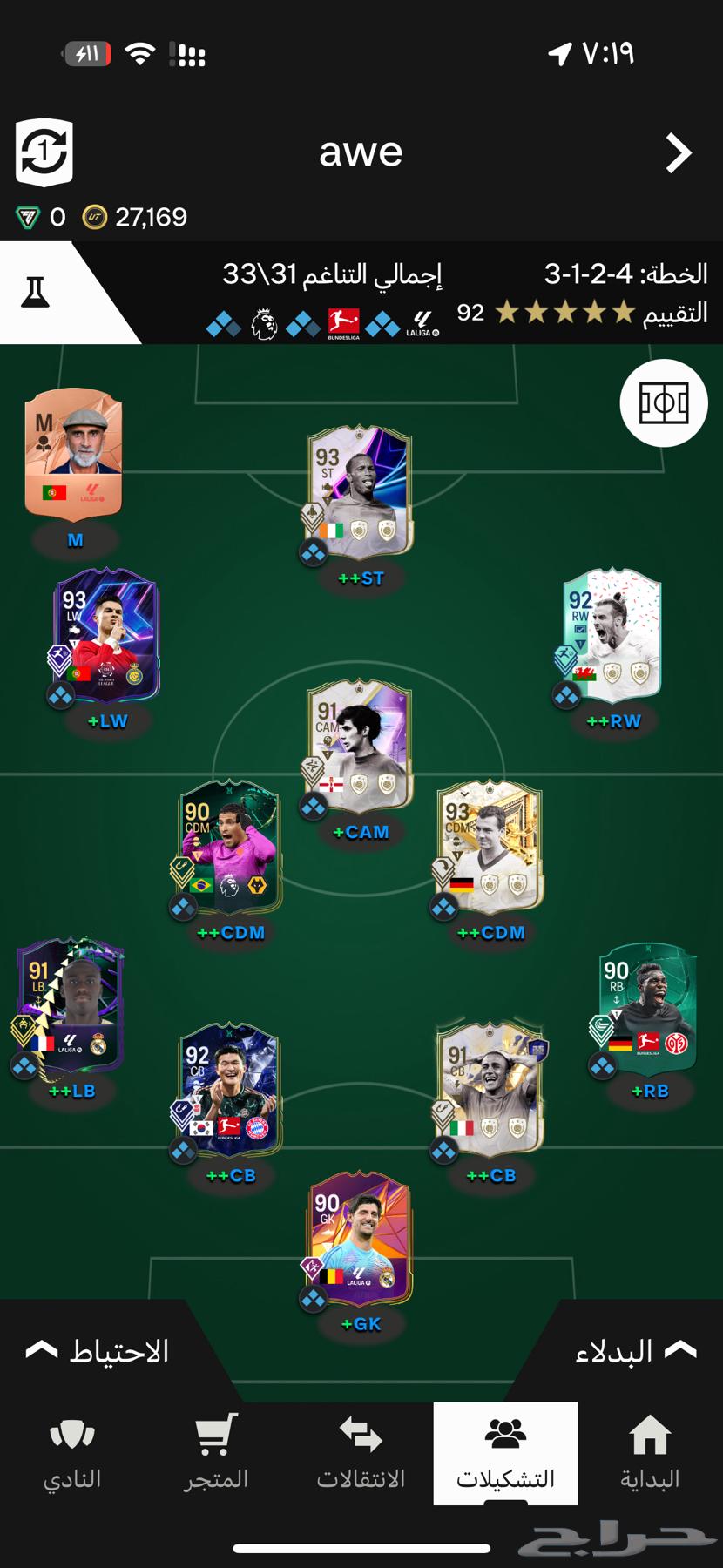
Task: Go to the الانتقالات transfers tab
Action: click(x=361, y=1454)
